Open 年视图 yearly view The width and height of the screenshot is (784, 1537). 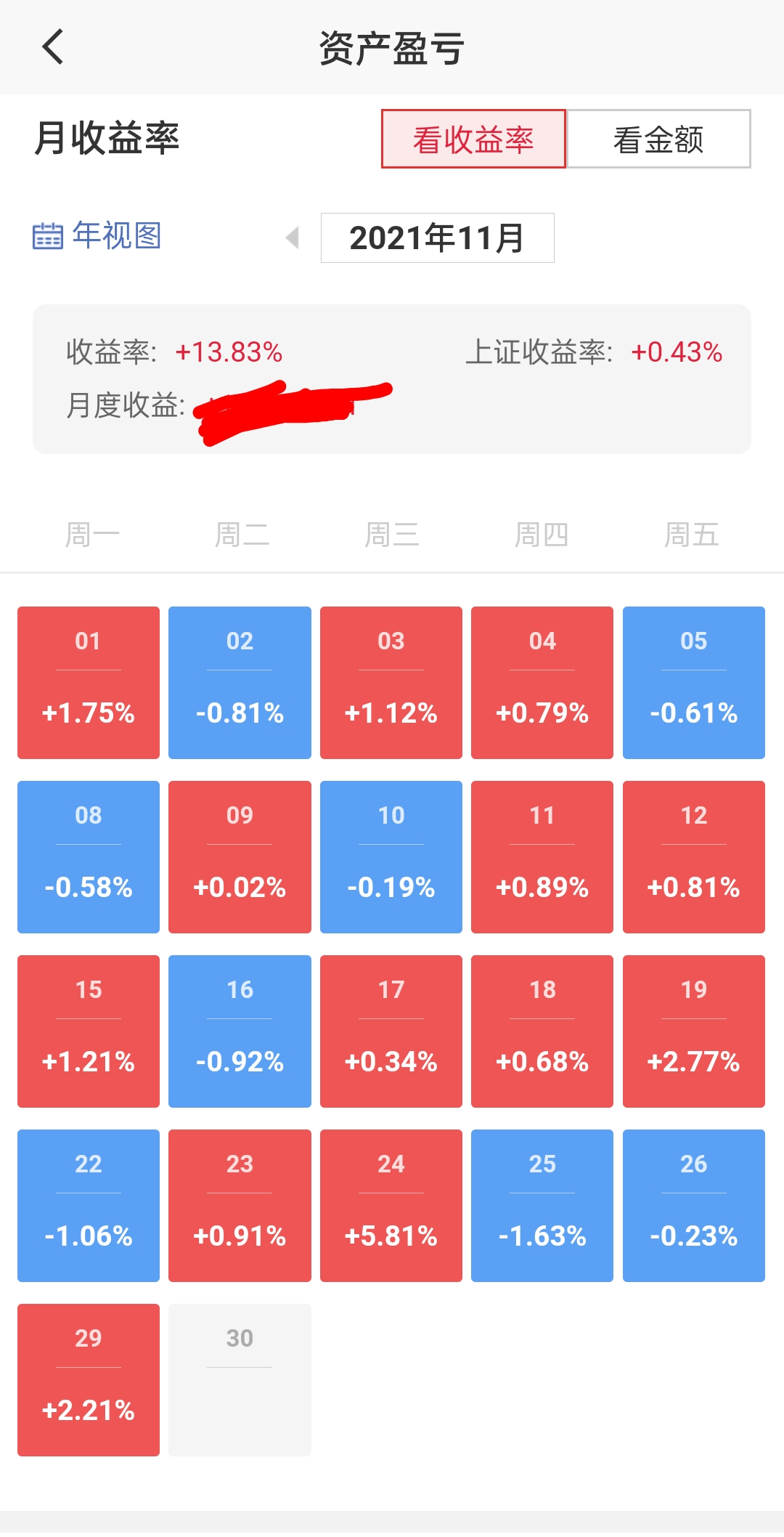point(98,236)
